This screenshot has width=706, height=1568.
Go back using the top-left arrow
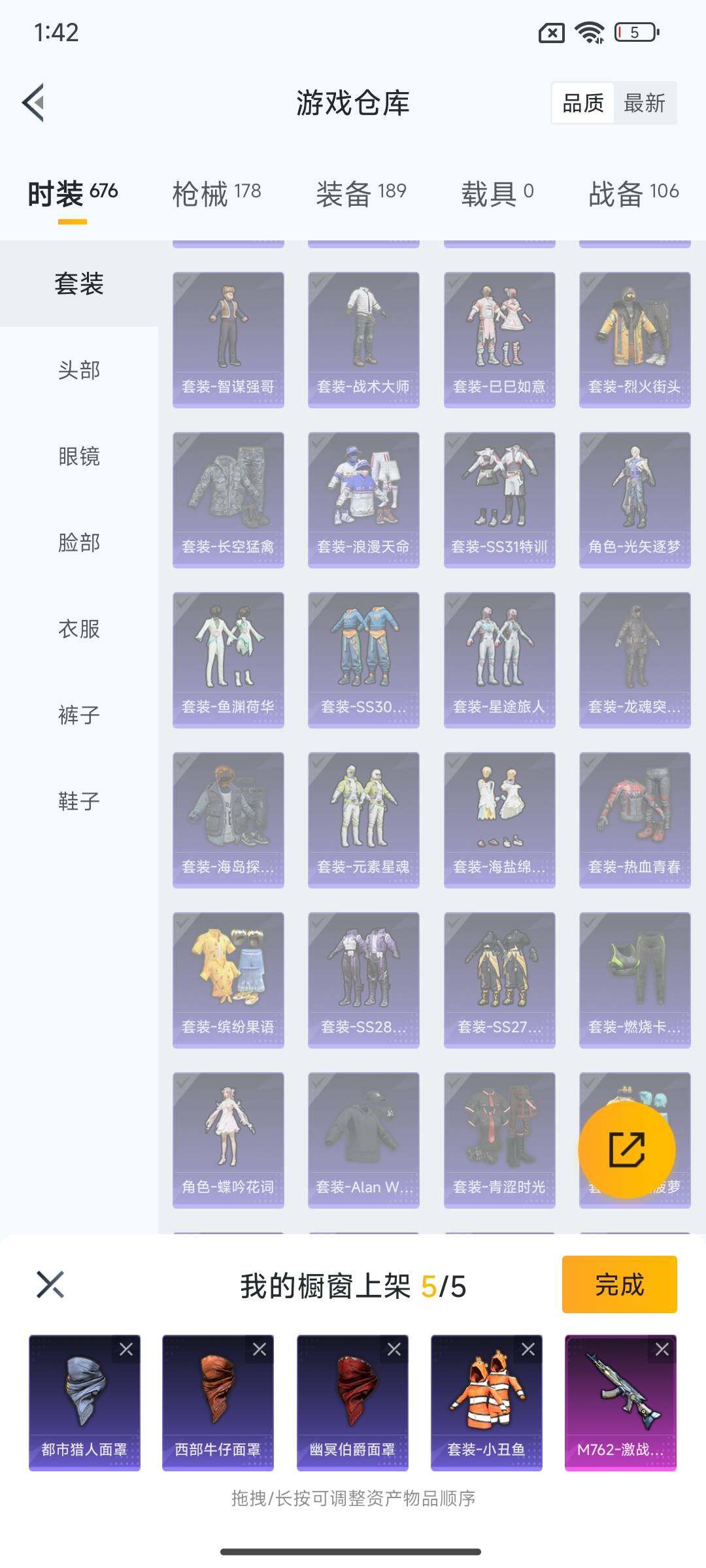coord(34,103)
